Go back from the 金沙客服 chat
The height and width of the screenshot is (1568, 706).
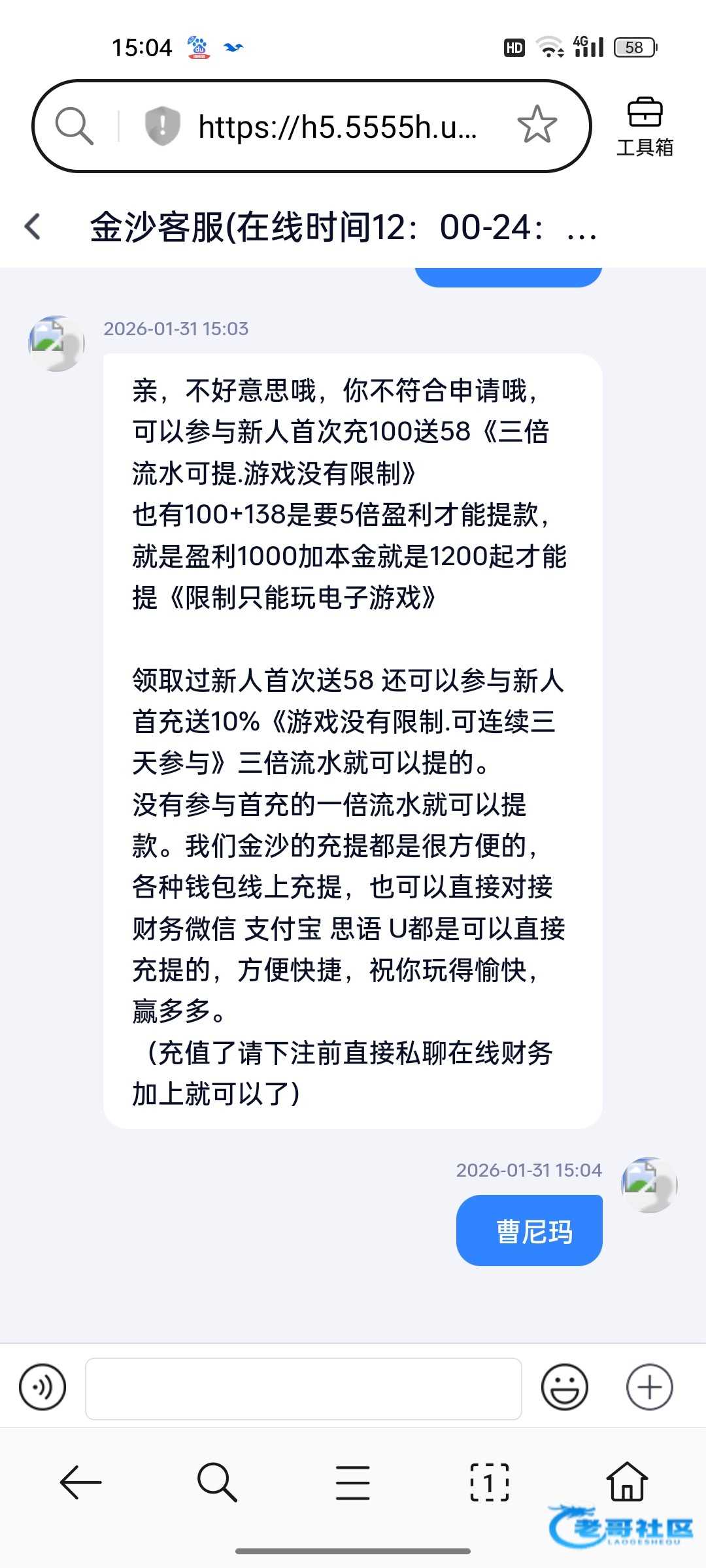point(33,227)
